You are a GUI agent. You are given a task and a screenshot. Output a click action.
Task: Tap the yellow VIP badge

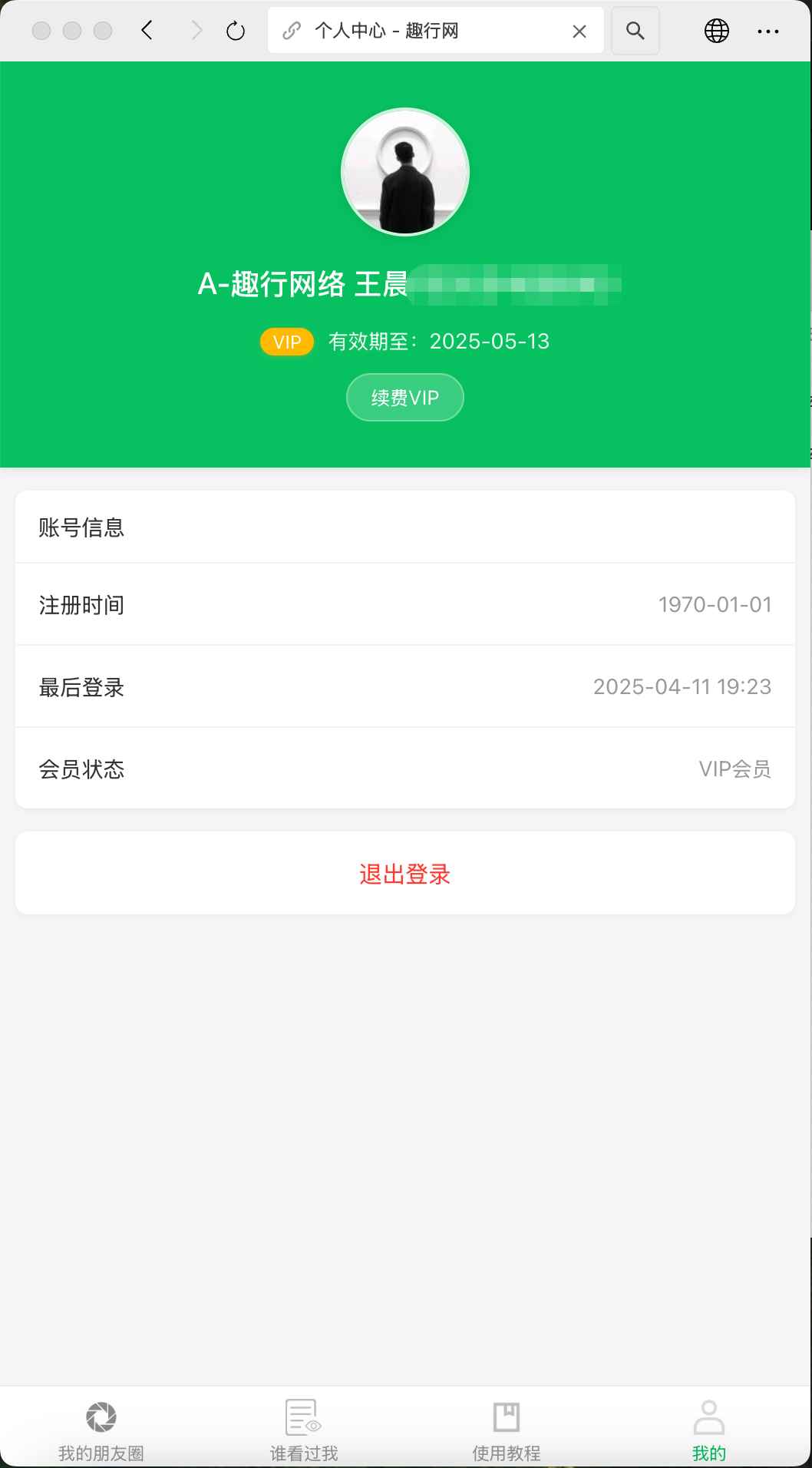[286, 341]
